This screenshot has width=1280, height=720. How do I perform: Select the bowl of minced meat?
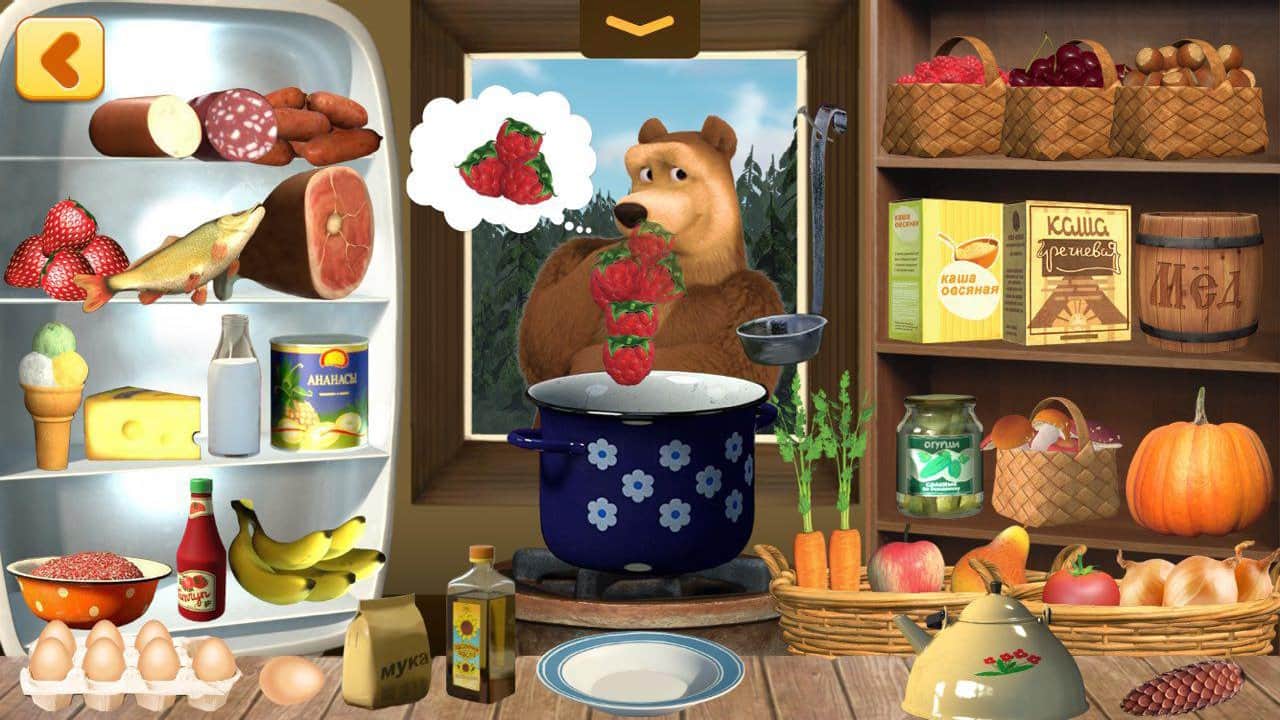pos(88,583)
